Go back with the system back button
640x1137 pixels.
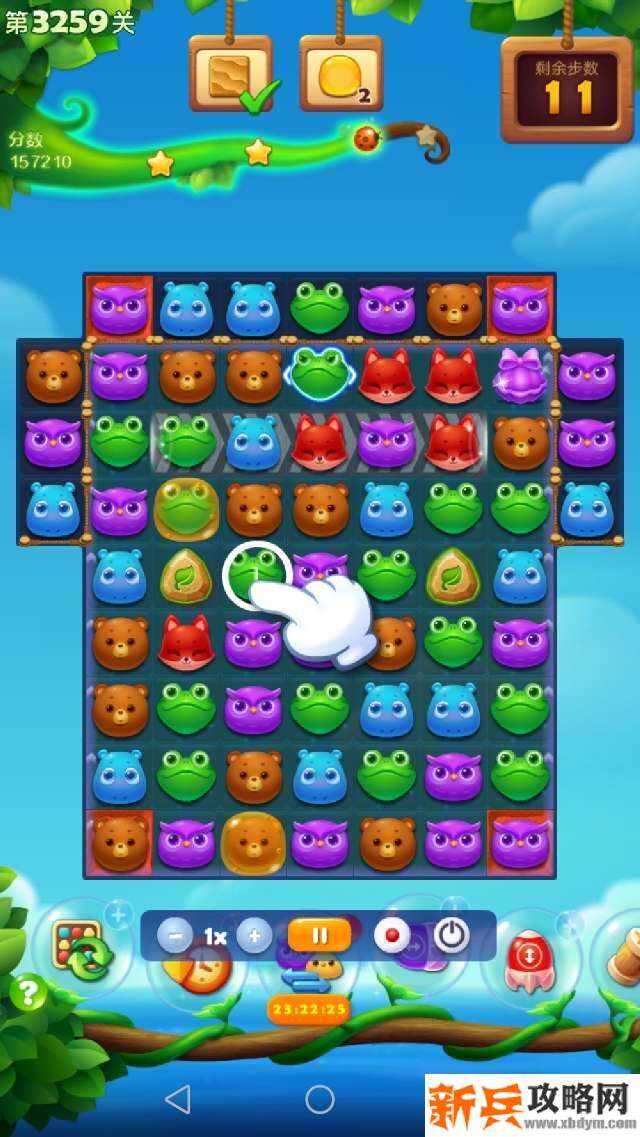177,1100
